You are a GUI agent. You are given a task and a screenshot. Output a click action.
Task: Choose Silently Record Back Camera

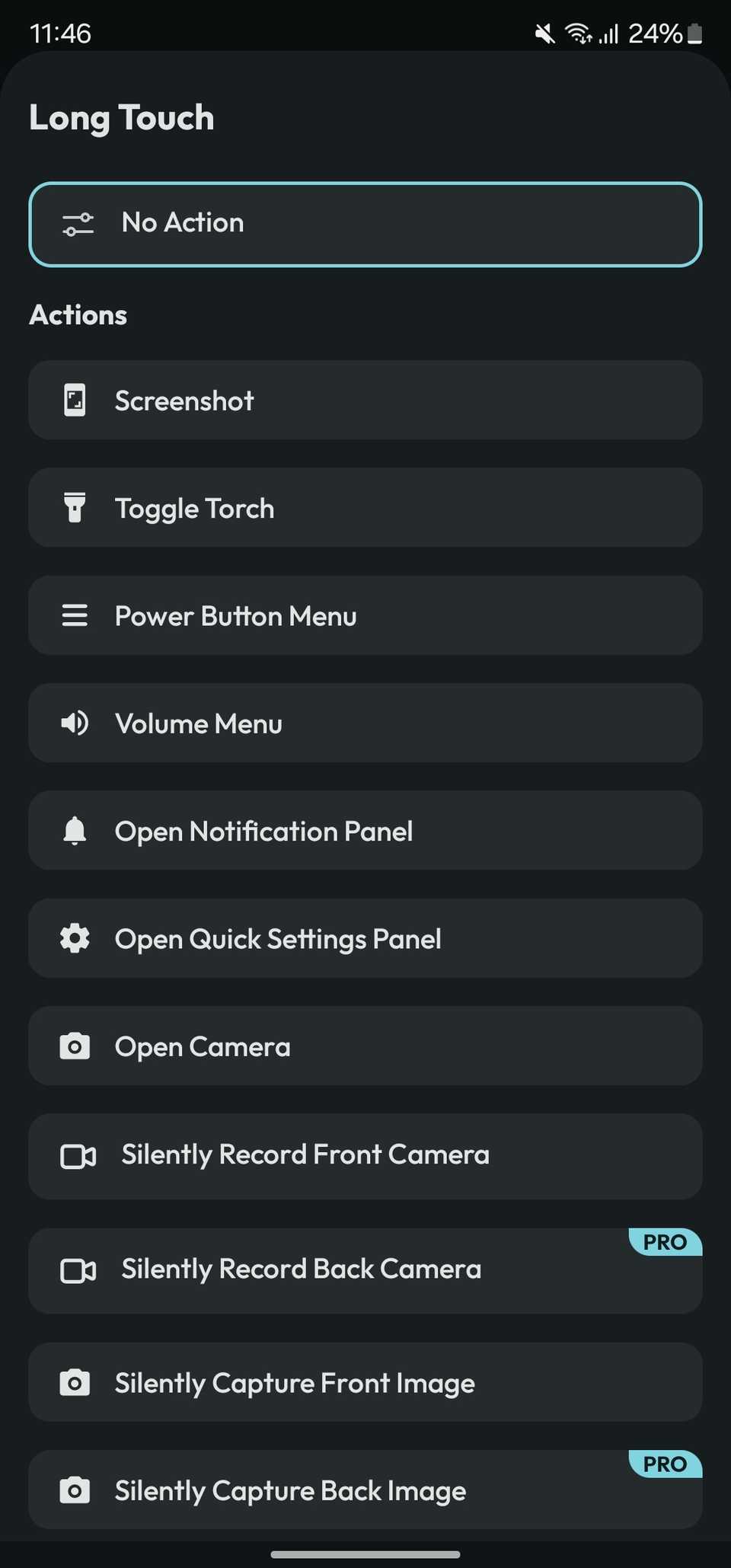point(365,1270)
